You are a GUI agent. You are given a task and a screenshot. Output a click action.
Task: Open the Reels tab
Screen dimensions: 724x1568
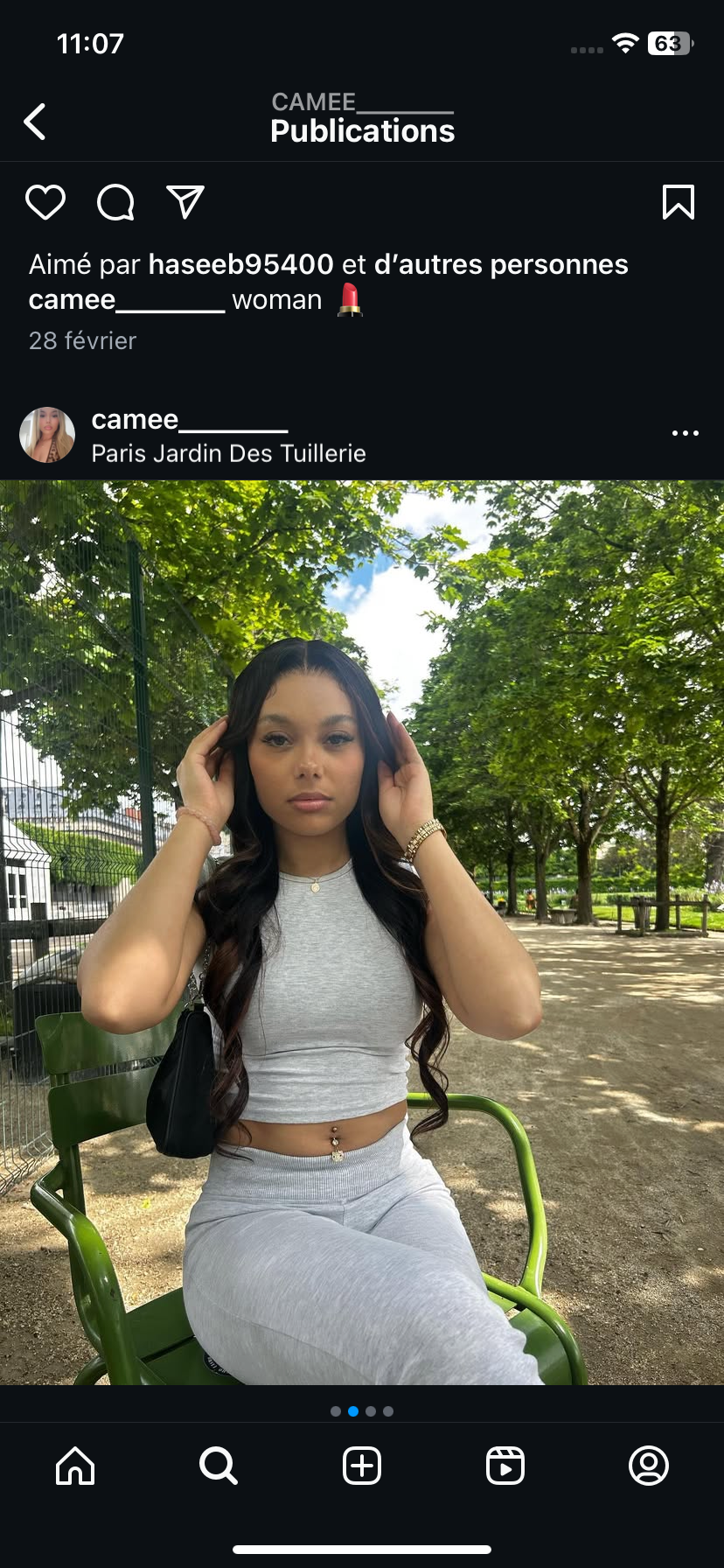tap(505, 1466)
